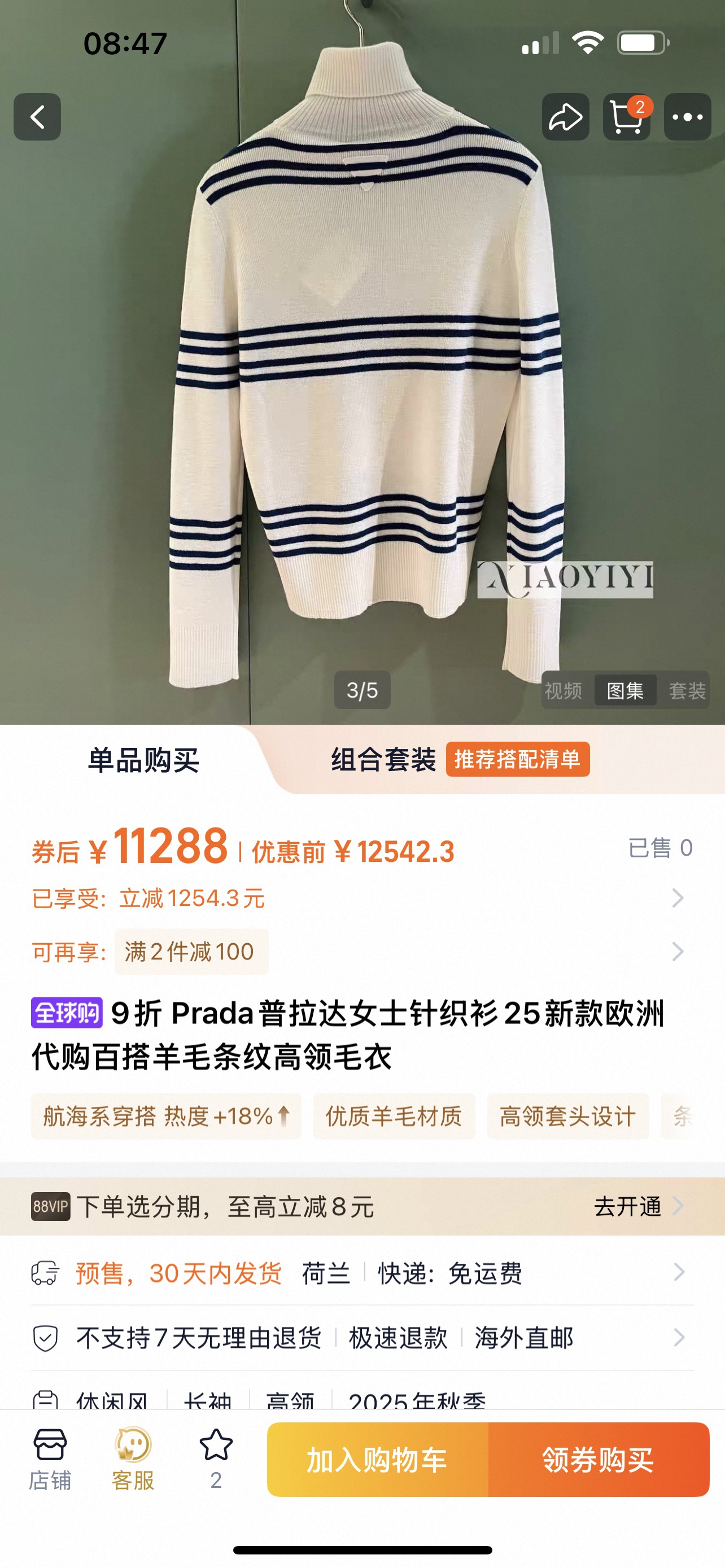The image size is (725, 1568).
Task: Switch gallery to 套装 tab
Action: (x=687, y=690)
